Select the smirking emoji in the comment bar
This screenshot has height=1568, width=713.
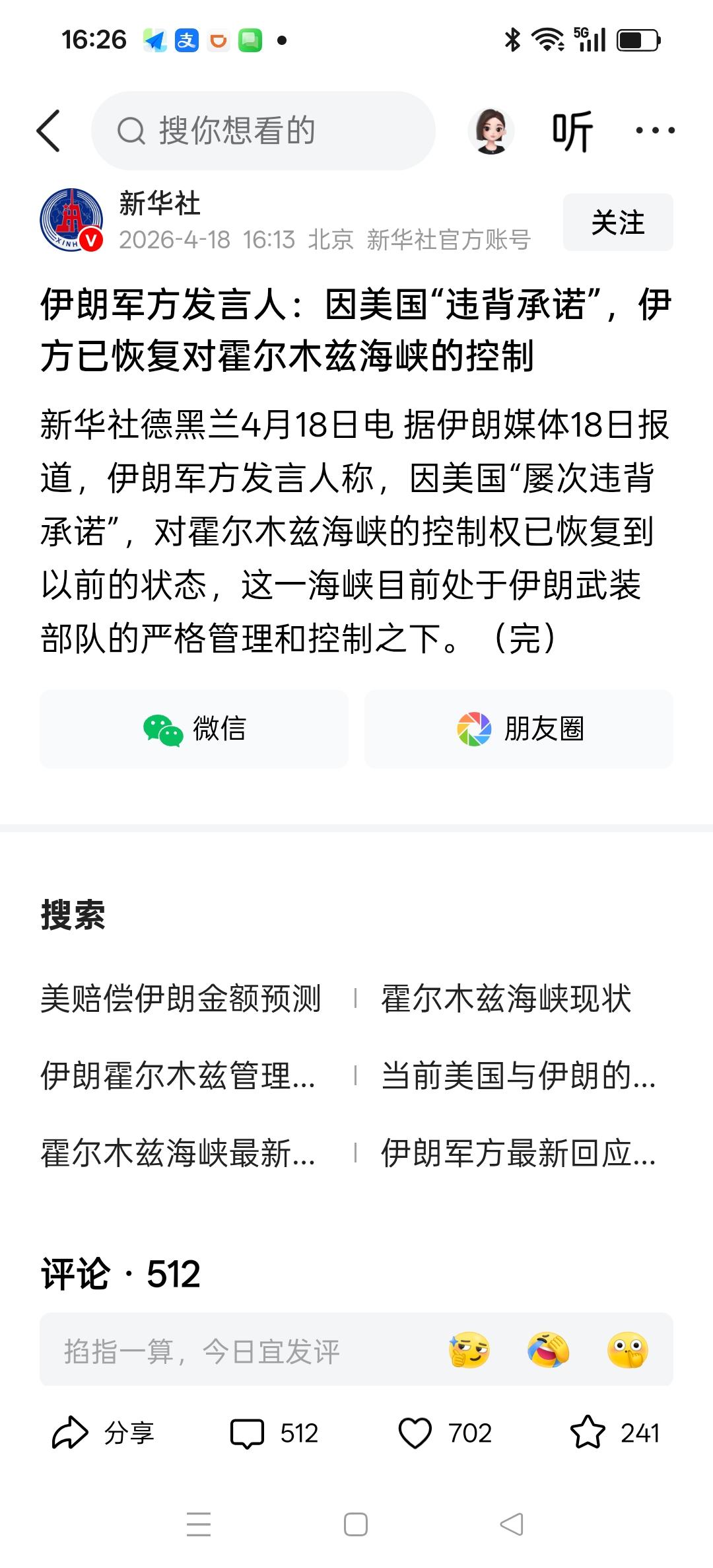click(x=469, y=1349)
